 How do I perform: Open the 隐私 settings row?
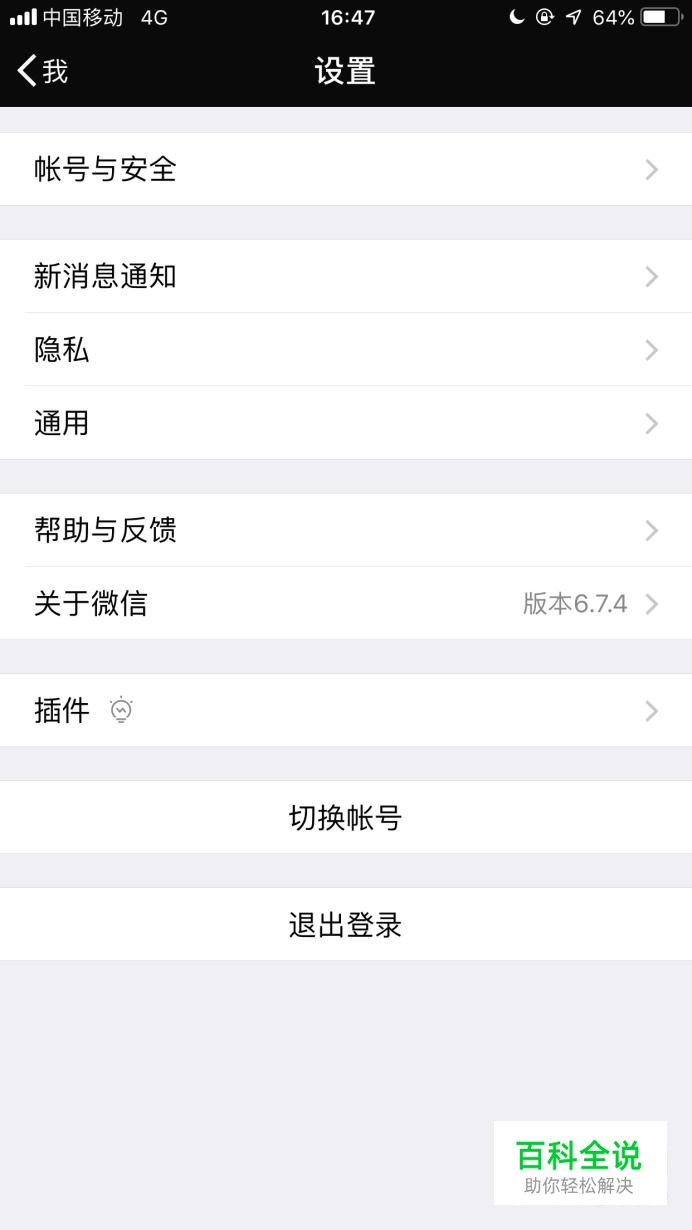346,350
